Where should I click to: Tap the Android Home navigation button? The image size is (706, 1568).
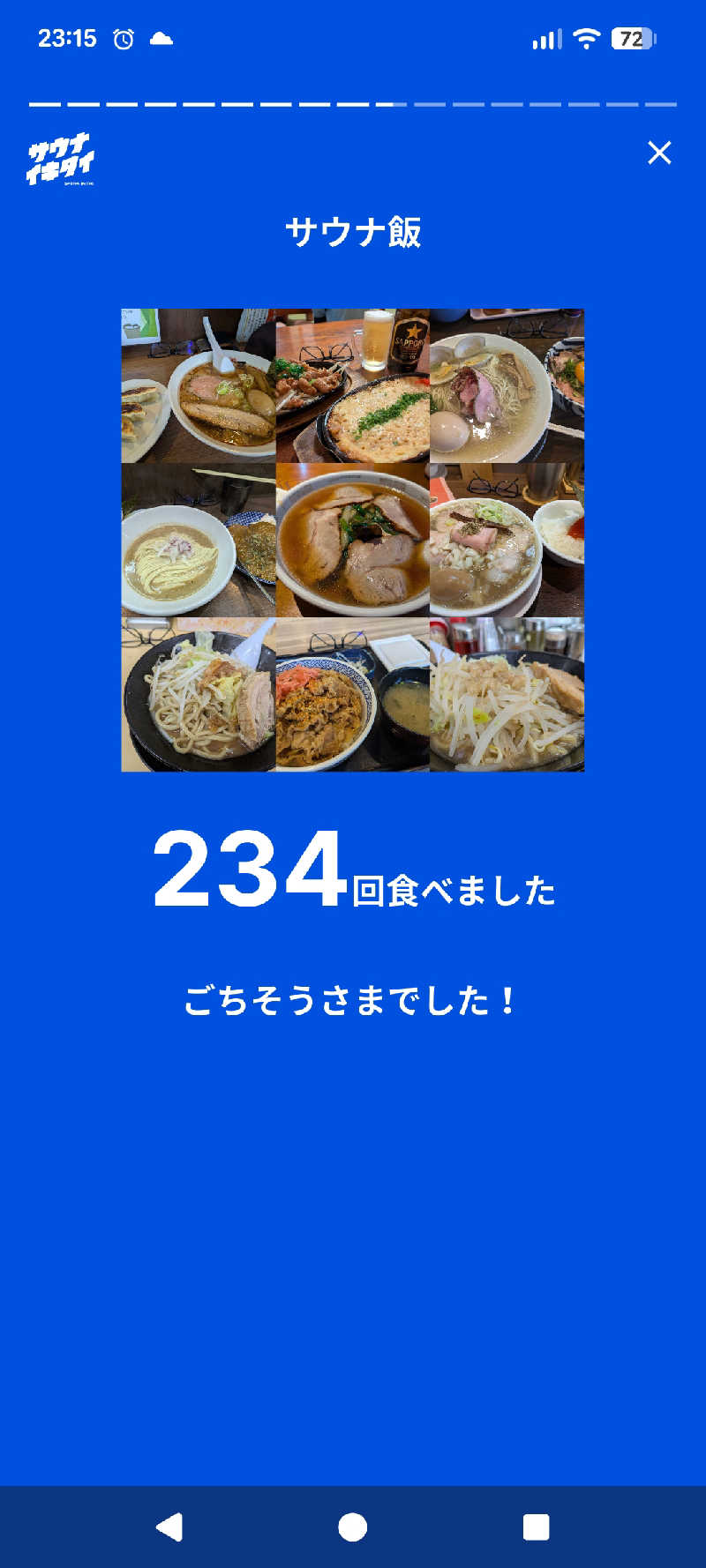click(x=353, y=1521)
